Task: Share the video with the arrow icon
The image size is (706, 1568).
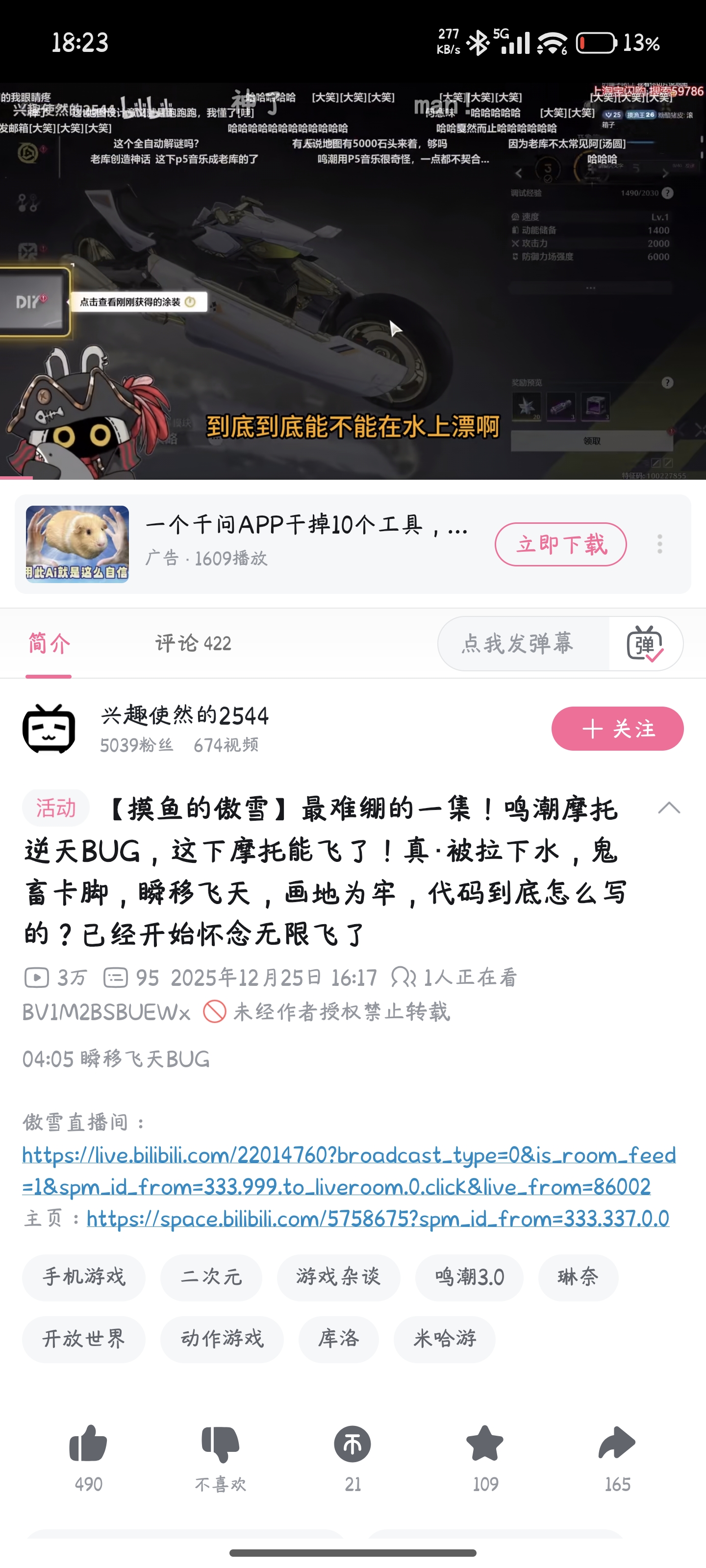Action: pos(617,1443)
